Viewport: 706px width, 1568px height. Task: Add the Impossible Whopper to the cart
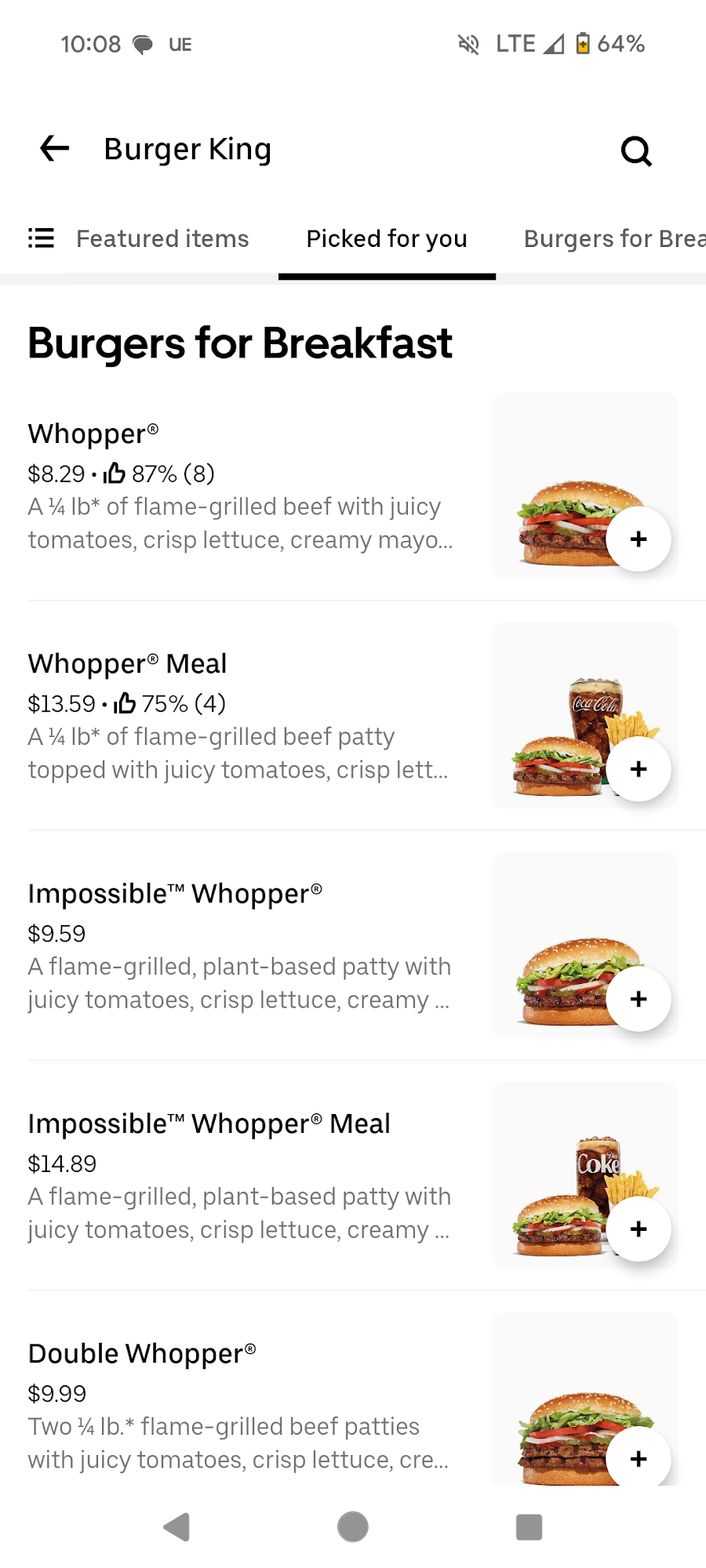tap(639, 999)
